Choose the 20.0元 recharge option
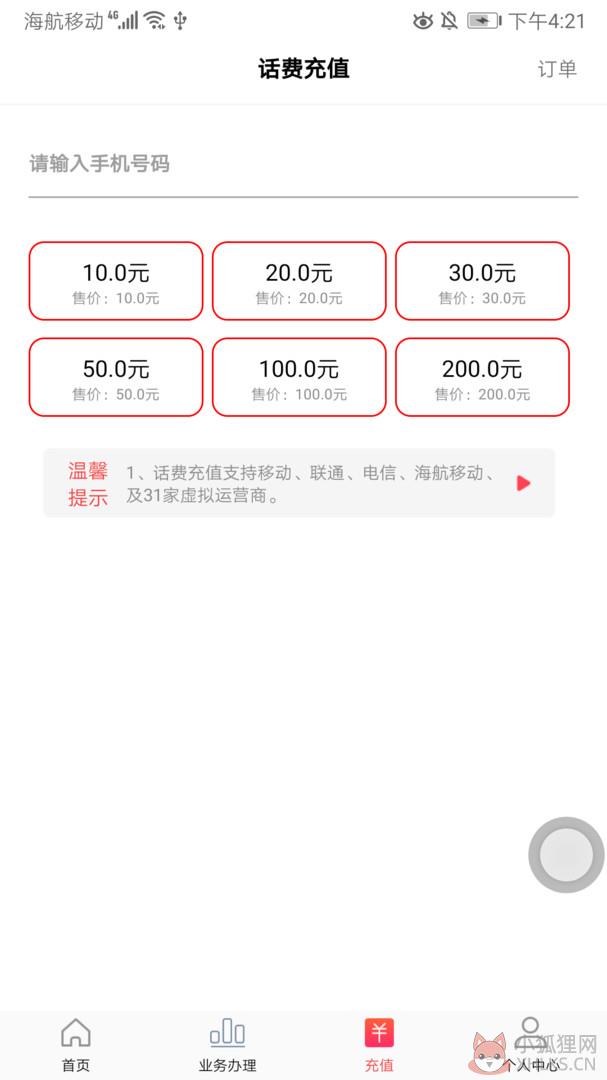 click(299, 281)
